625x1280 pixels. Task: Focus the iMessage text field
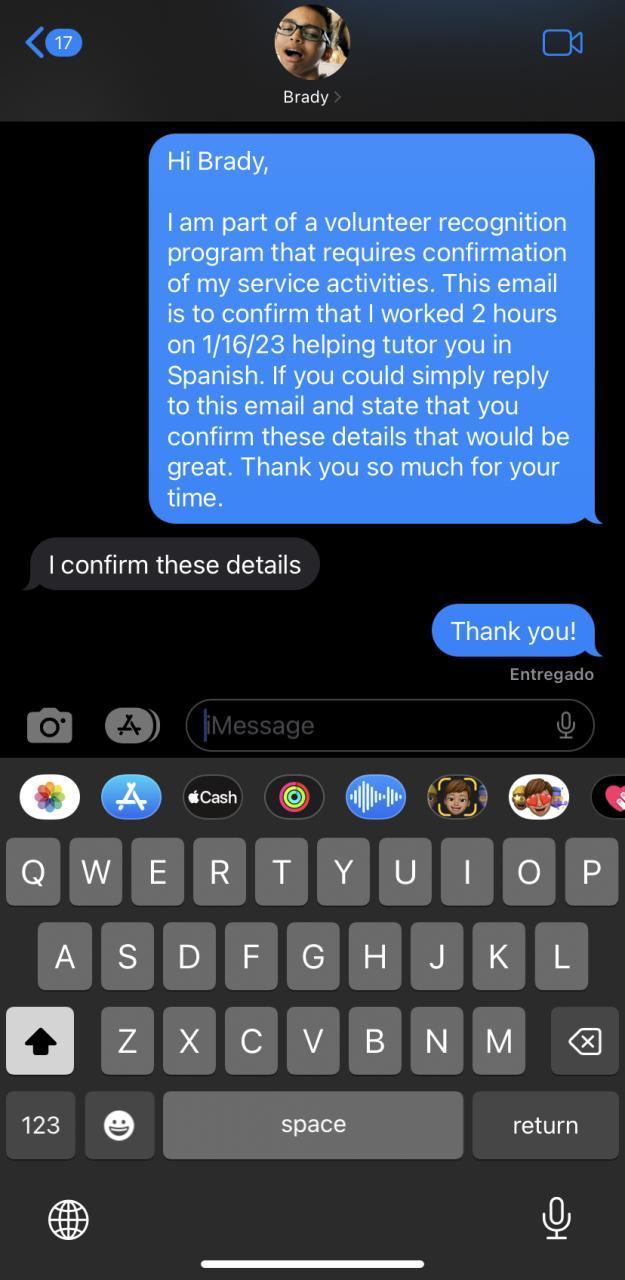pyautogui.click(x=370, y=725)
